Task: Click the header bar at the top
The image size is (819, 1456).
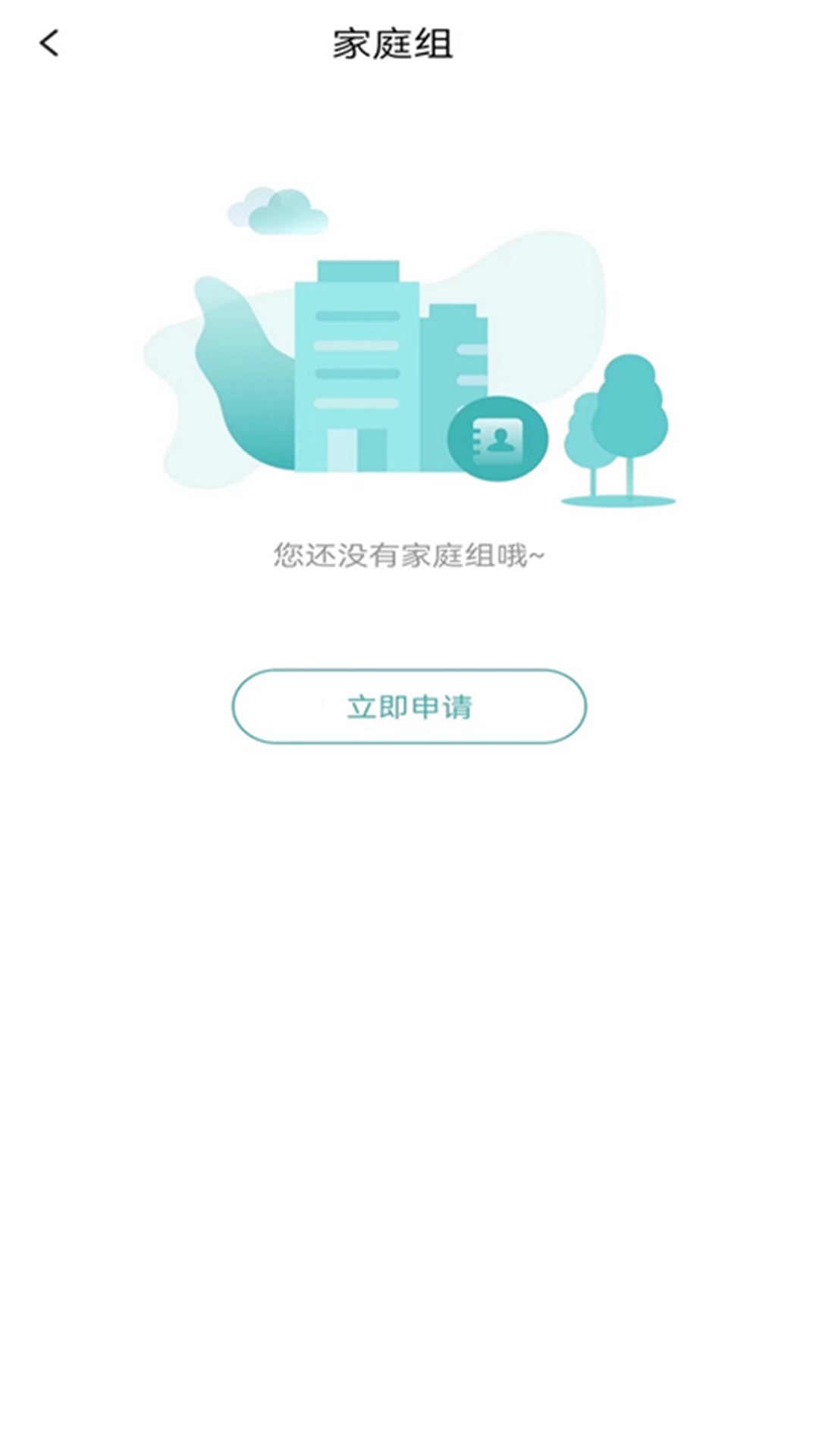Action: [409, 43]
